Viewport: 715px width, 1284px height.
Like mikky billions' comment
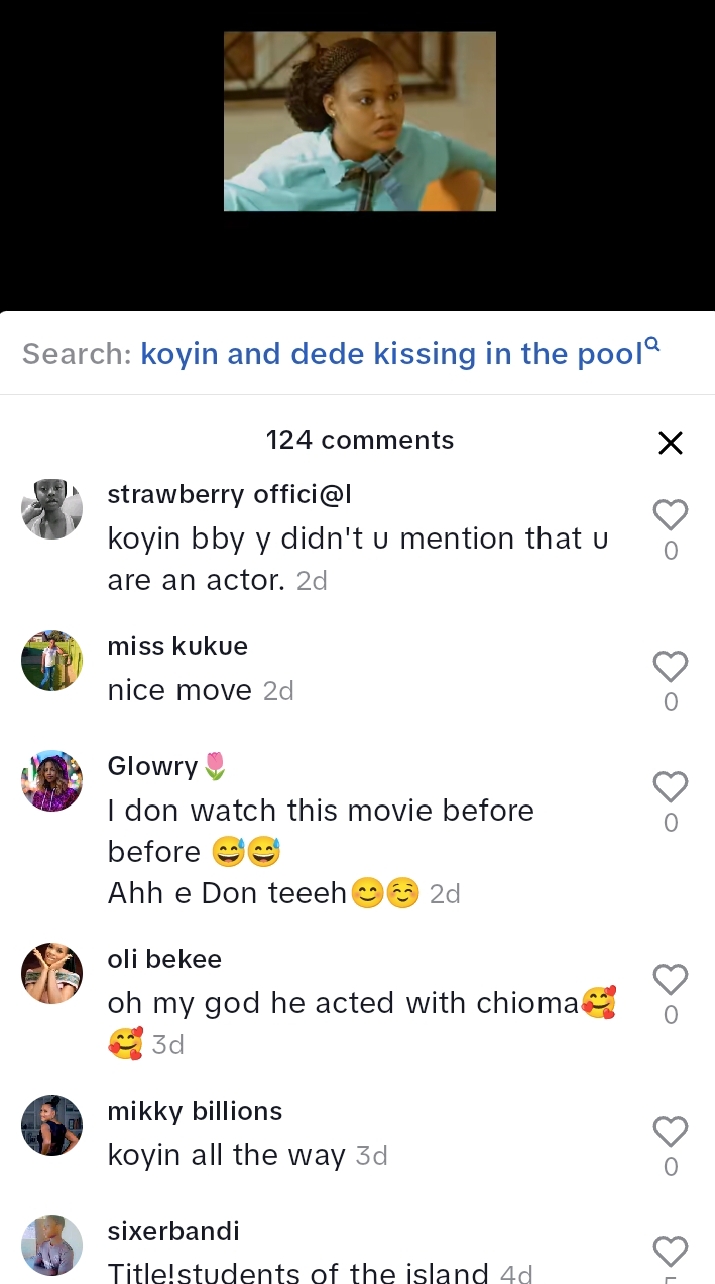[670, 1132]
